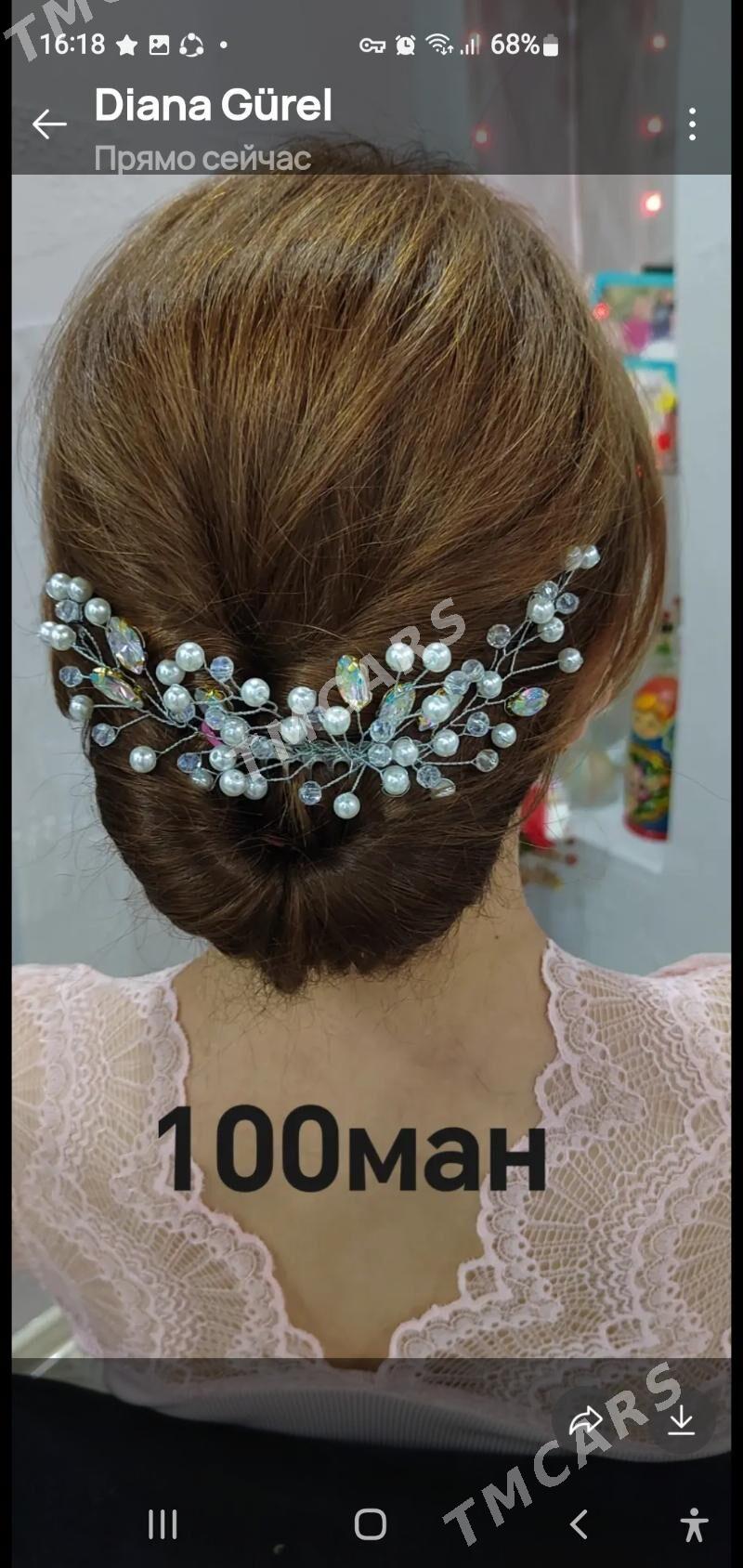The height and width of the screenshot is (1568, 743).
Task: Open Diana Gürel's profile from header
Action: point(213,106)
